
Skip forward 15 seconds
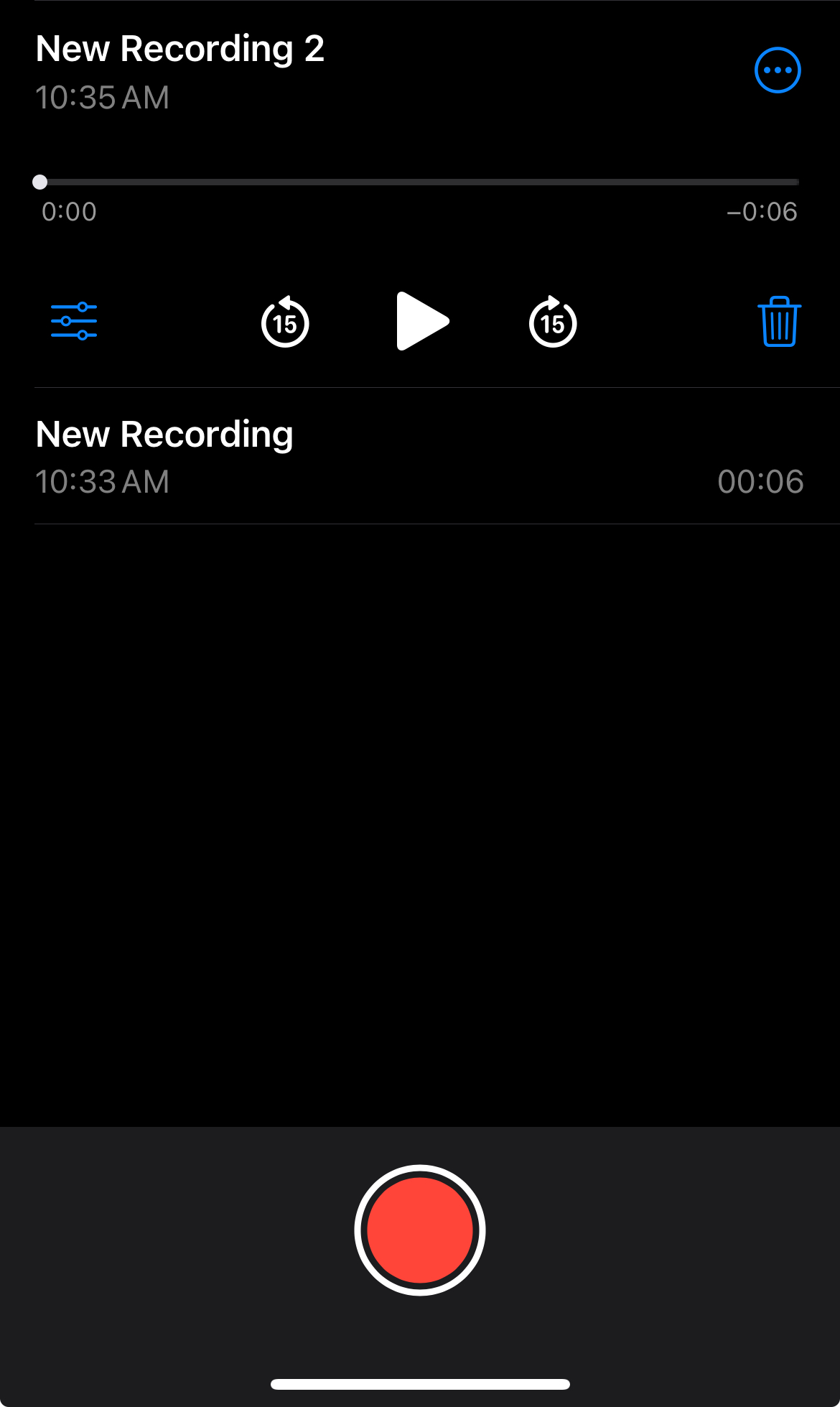coord(553,322)
